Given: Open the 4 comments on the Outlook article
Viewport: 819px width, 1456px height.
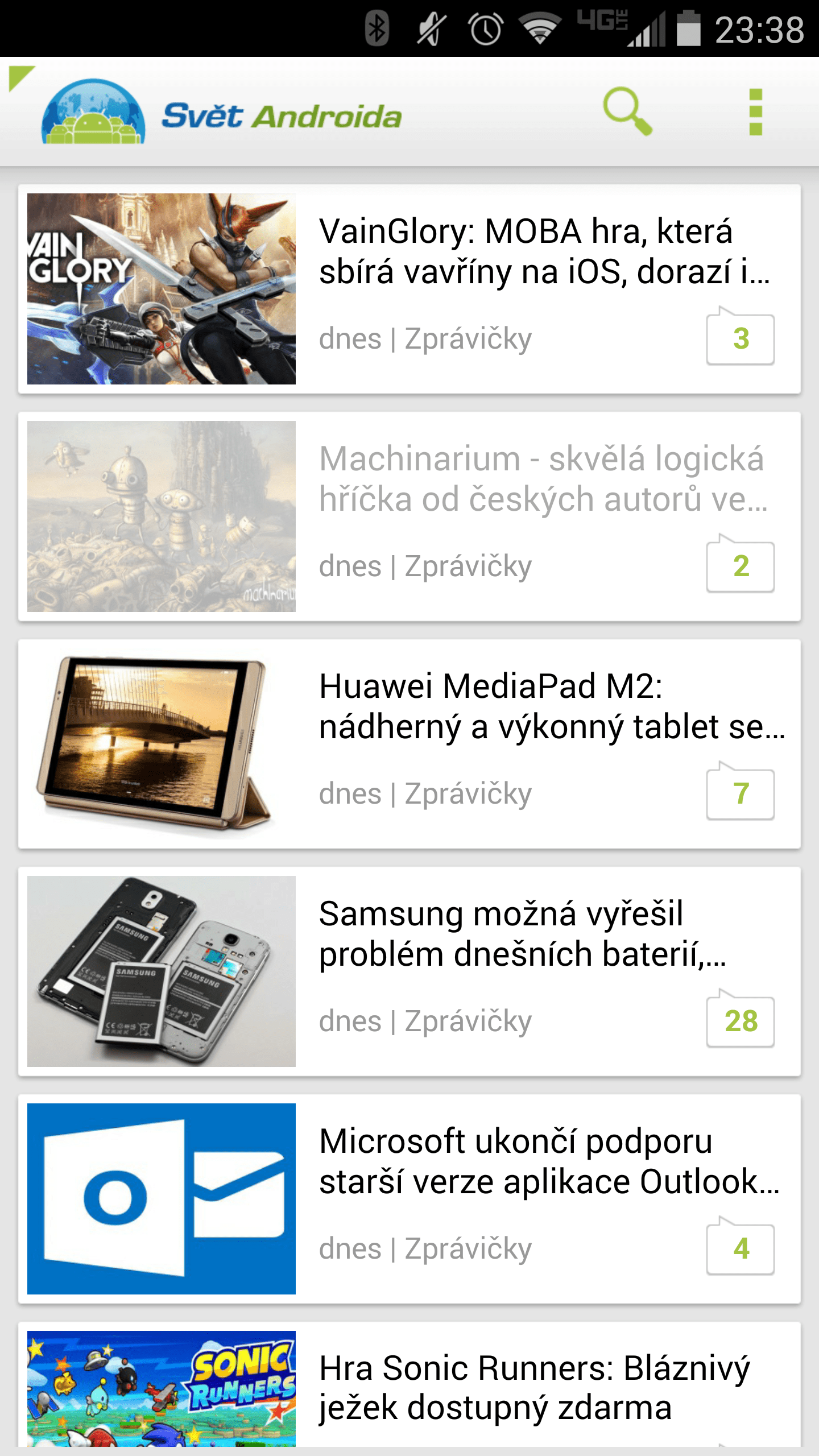Looking at the screenshot, I should click(741, 1248).
